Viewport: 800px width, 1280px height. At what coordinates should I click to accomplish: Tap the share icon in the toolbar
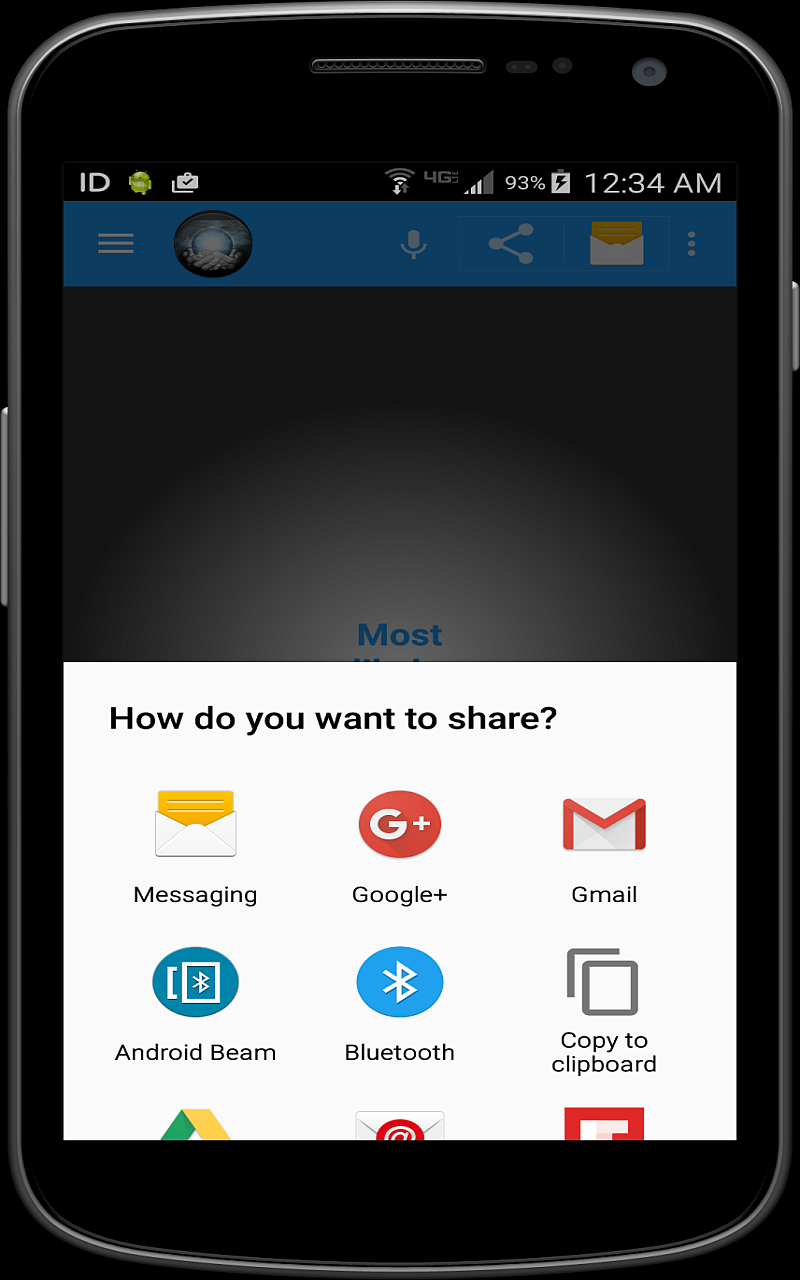point(510,244)
